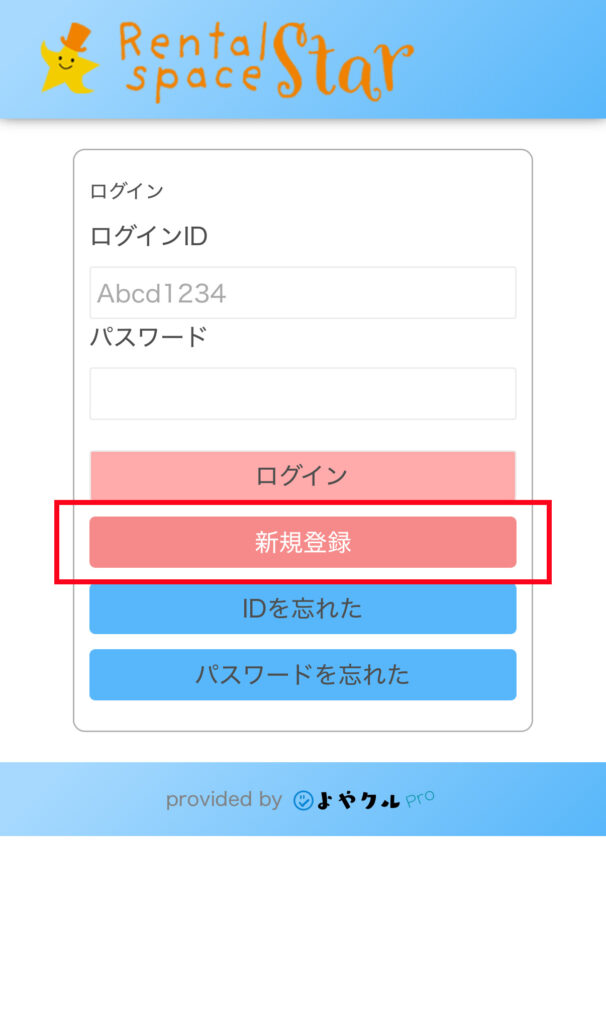
Task: Choose パスワードを忘れた to reset password
Action: [x=302, y=674]
